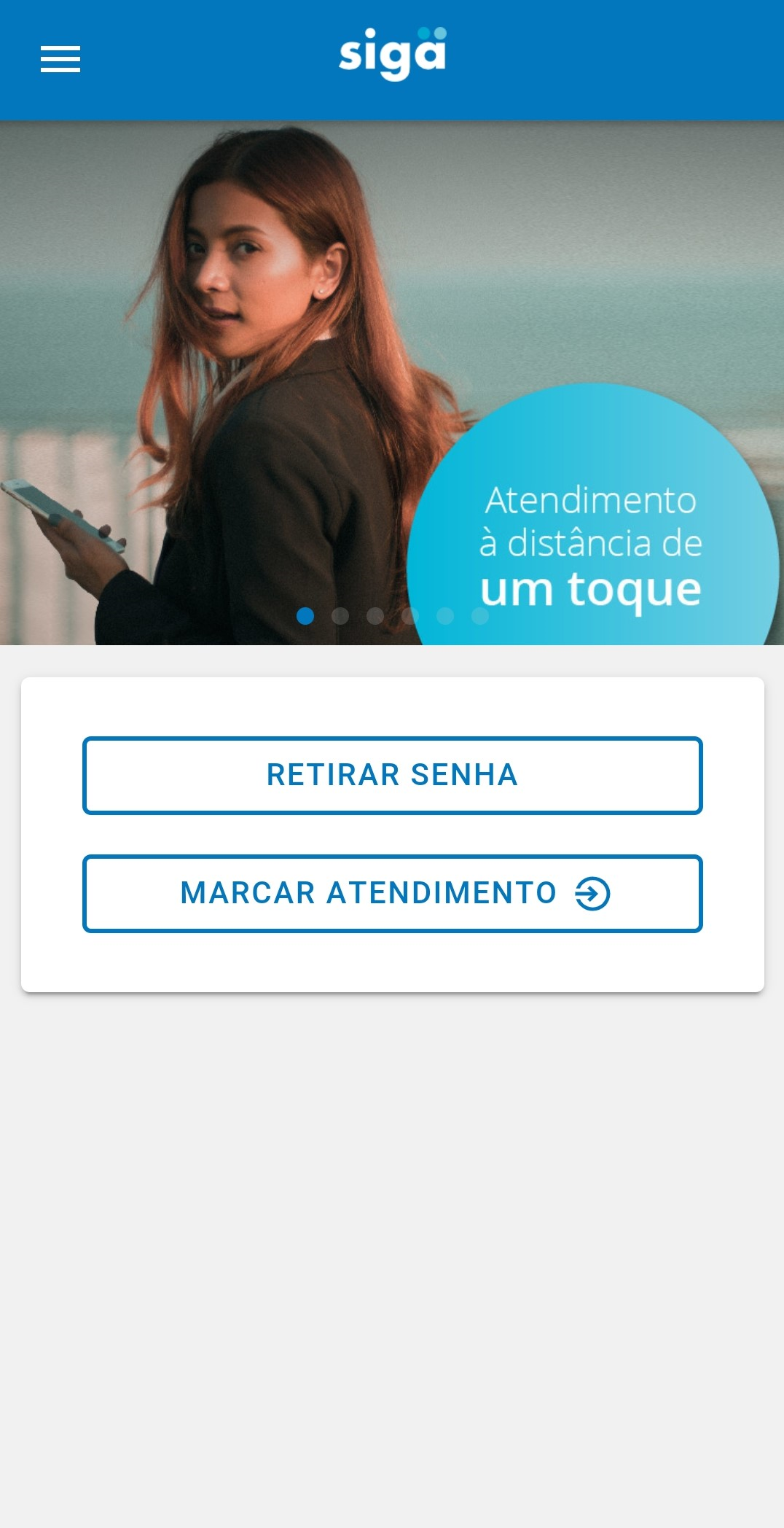This screenshot has height=1528, width=784.
Task: Click Marcar Atendimento
Action: coord(392,893)
